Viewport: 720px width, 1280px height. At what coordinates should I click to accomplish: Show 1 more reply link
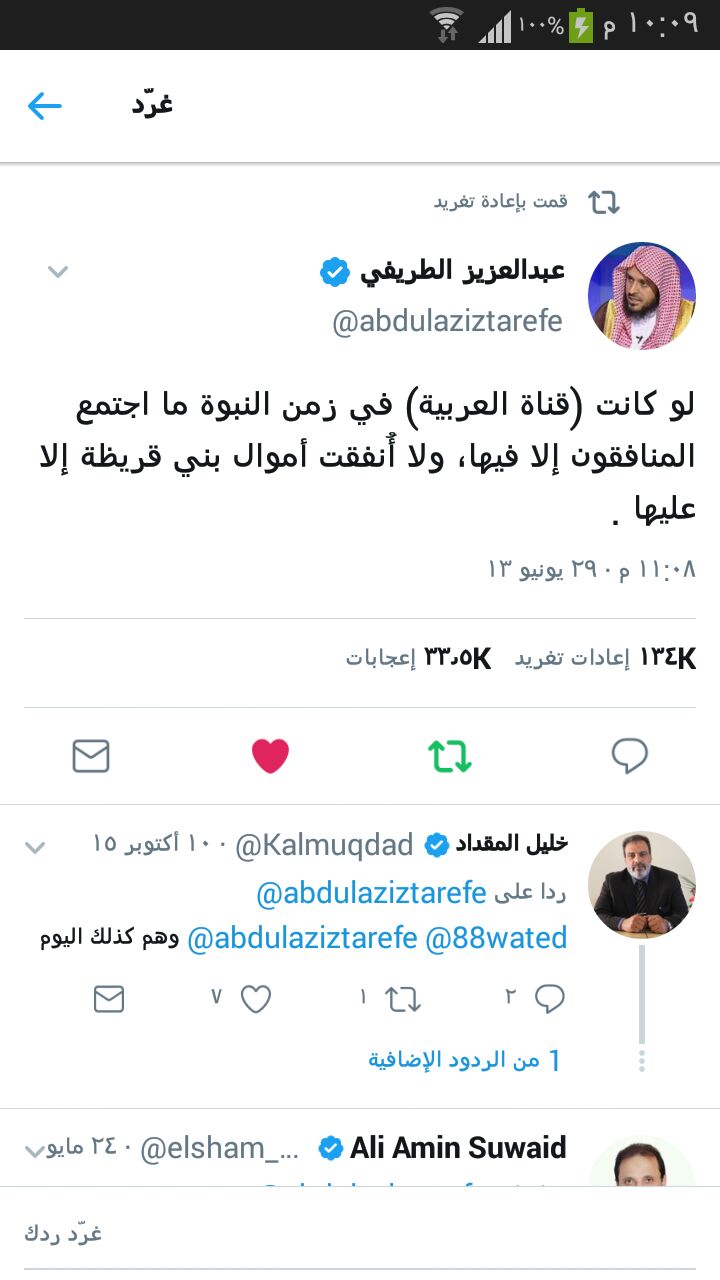(x=465, y=1060)
